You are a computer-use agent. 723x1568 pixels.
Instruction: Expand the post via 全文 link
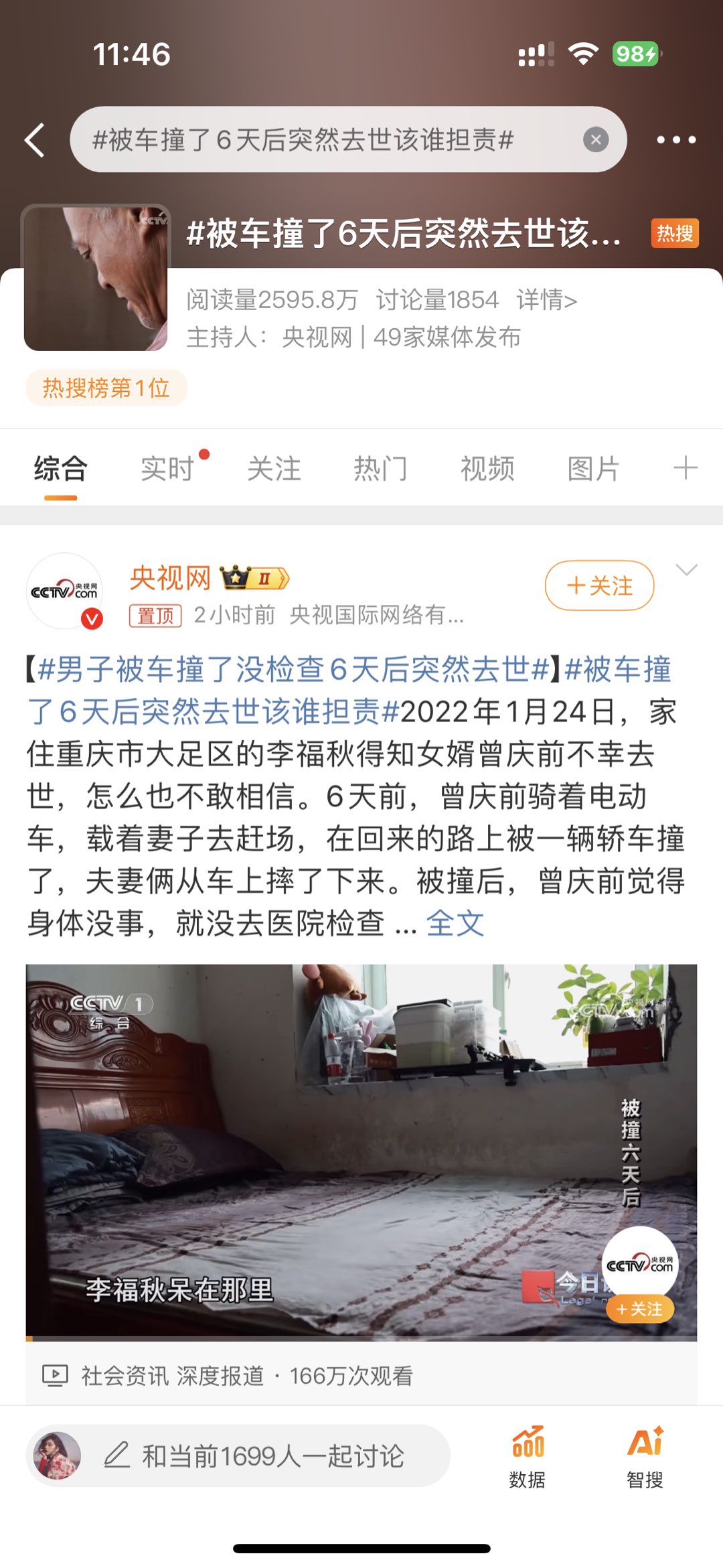455,924
